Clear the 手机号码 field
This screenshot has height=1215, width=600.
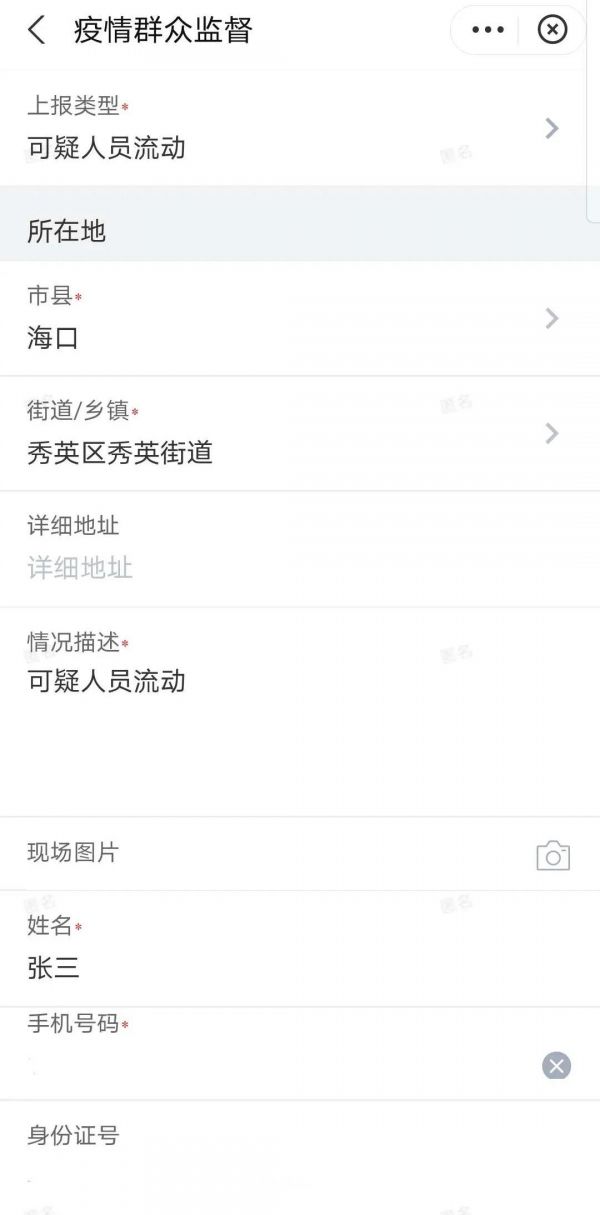point(556,1066)
